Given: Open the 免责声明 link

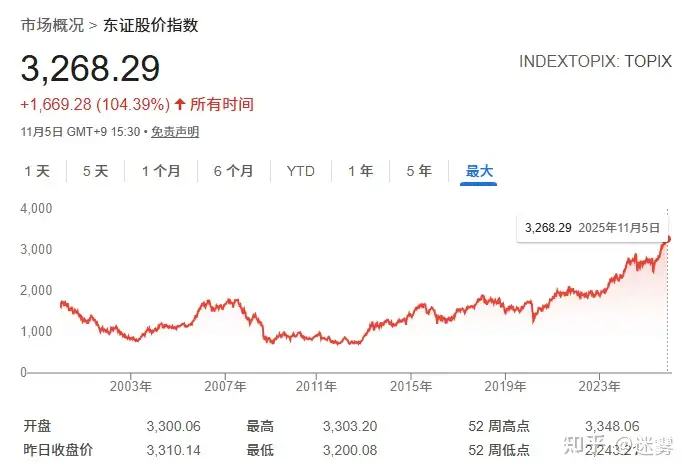Looking at the screenshot, I should click(174, 131).
